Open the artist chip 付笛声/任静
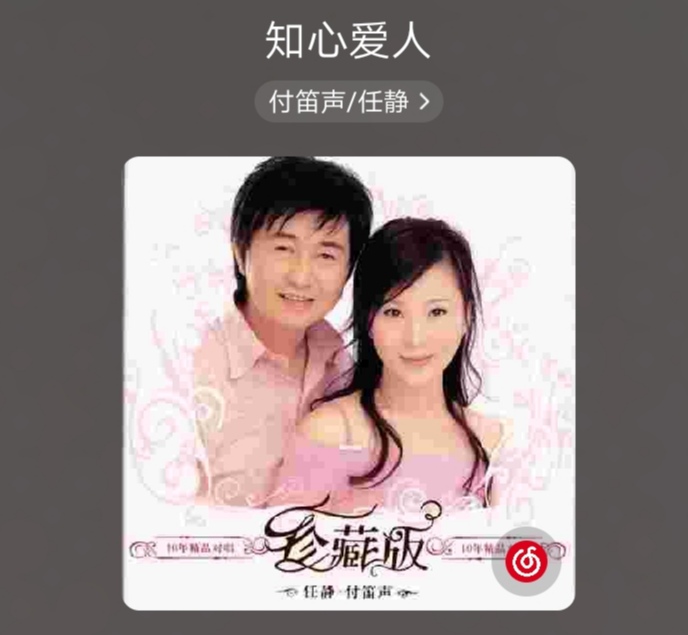The height and width of the screenshot is (635, 688). 348,101
